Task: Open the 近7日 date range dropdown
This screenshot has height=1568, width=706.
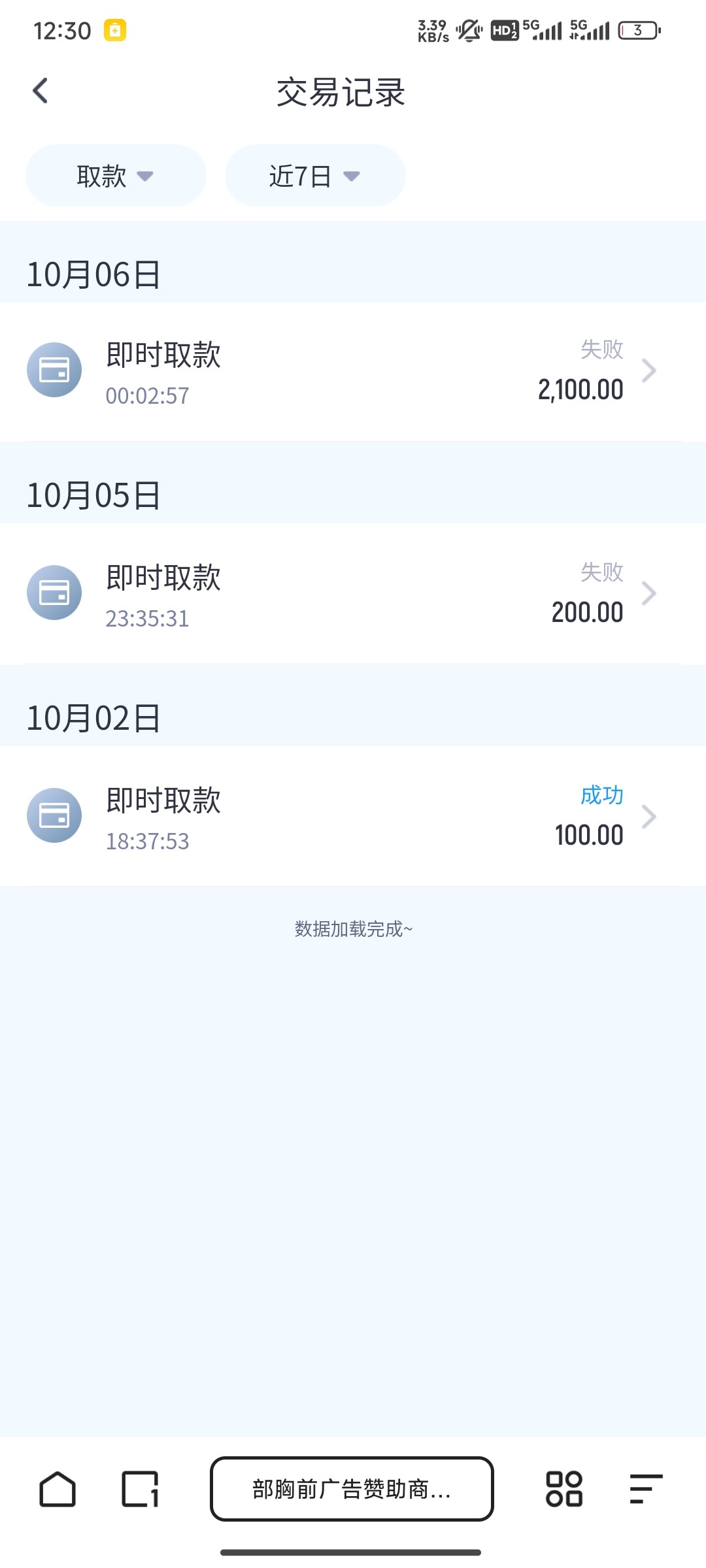Action: tap(315, 176)
